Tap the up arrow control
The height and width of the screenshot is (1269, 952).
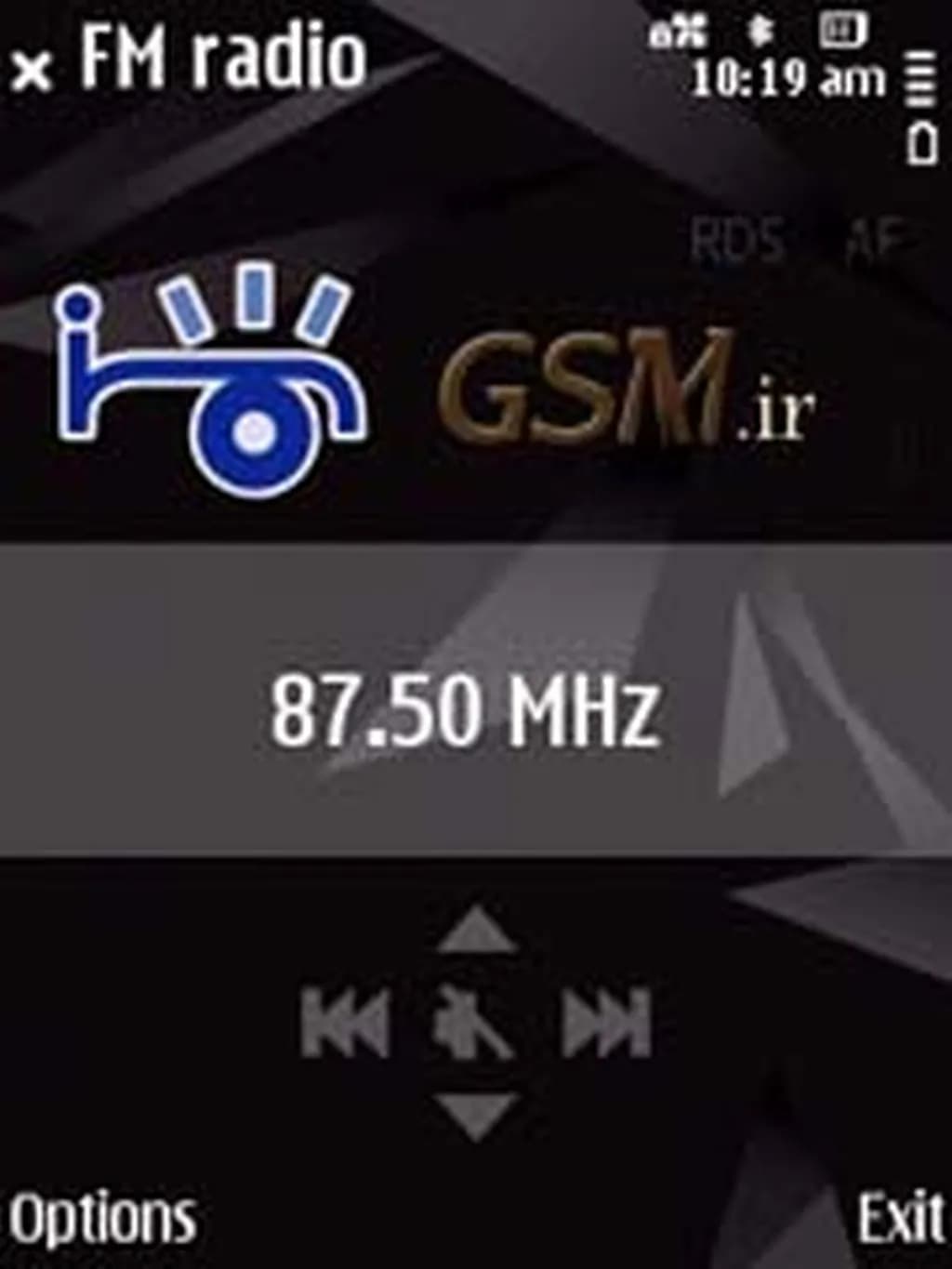tap(476, 931)
